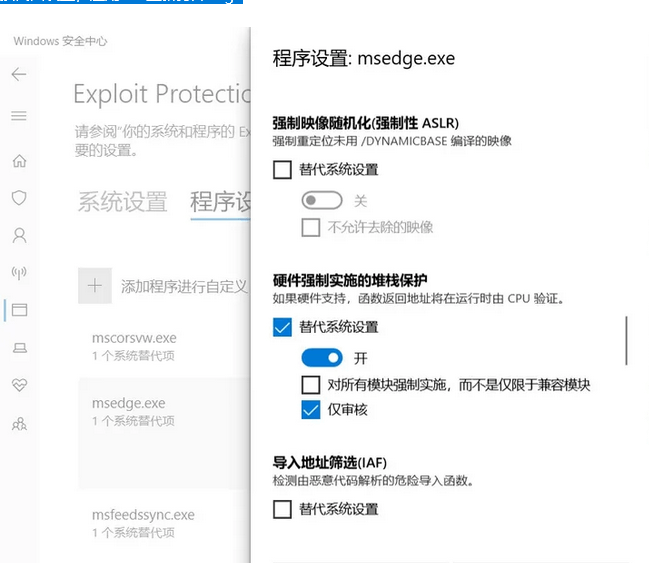Check 替代系统设置 under 导入地址筛选(IAF)
Screen dimensions: 649x563
point(282,509)
